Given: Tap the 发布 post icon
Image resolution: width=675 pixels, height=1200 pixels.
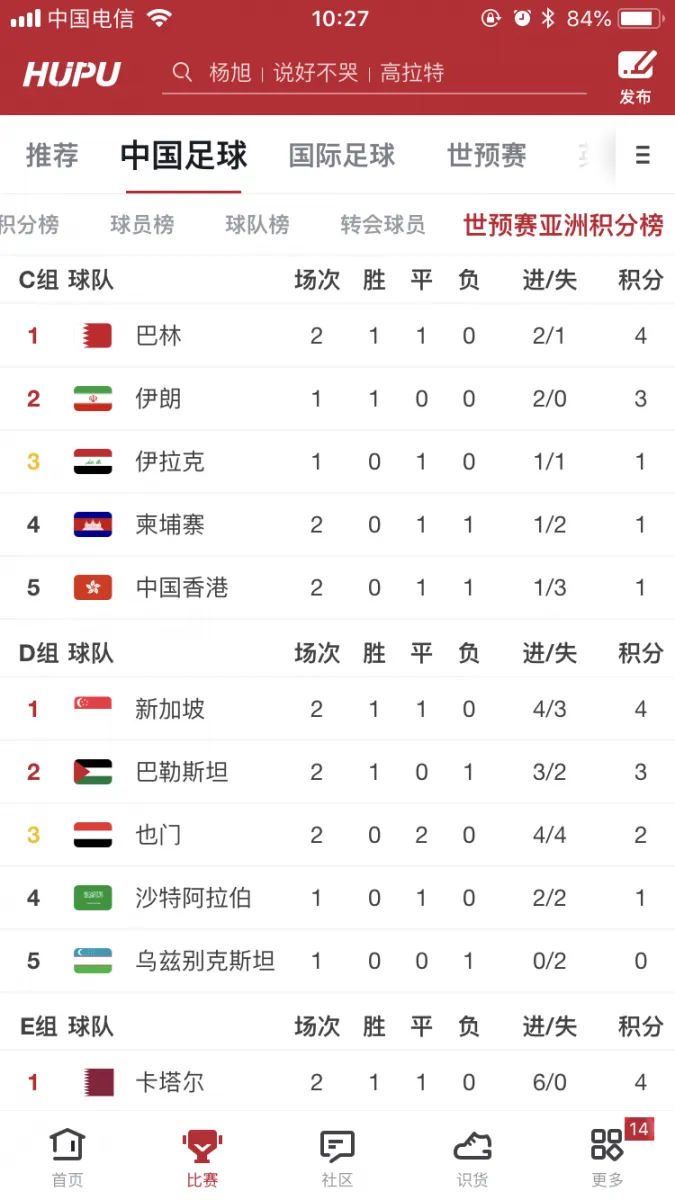Looking at the screenshot, I should [635, 76].
